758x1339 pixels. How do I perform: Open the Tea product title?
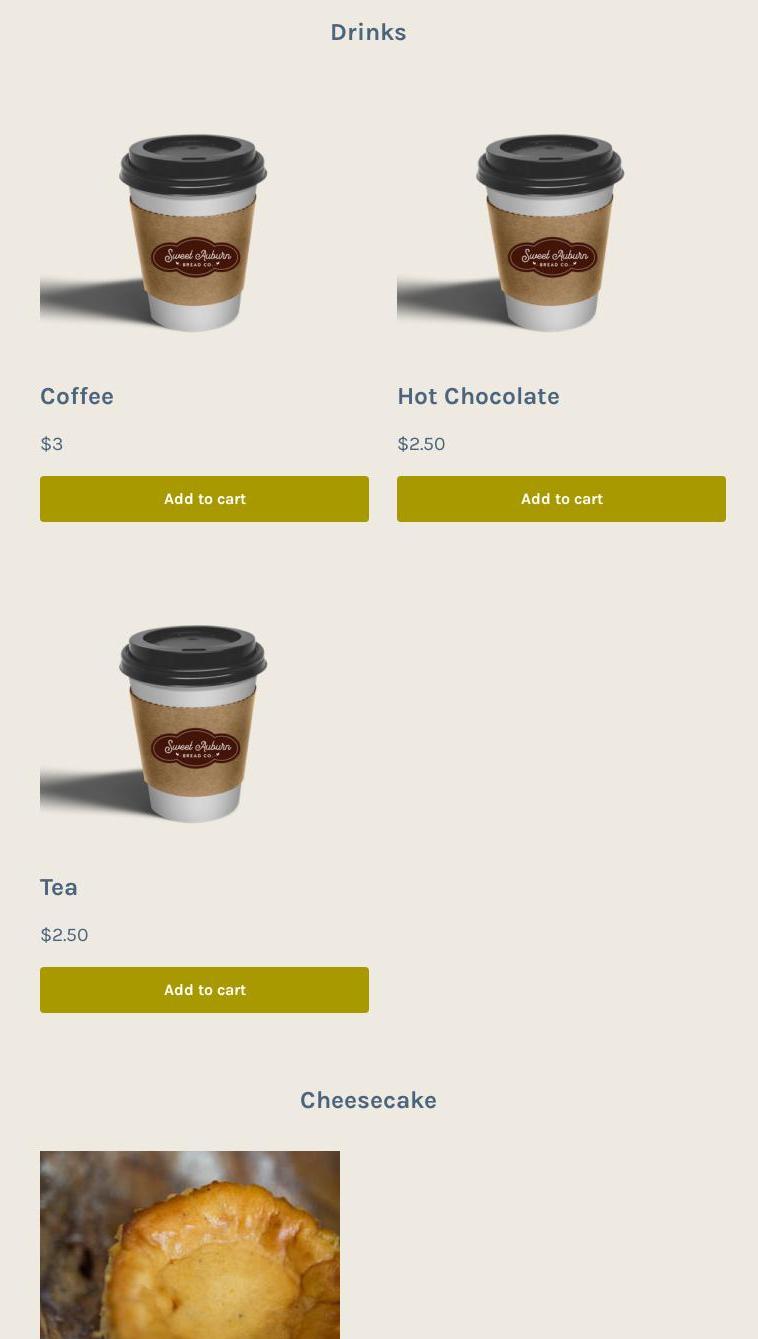59,887
